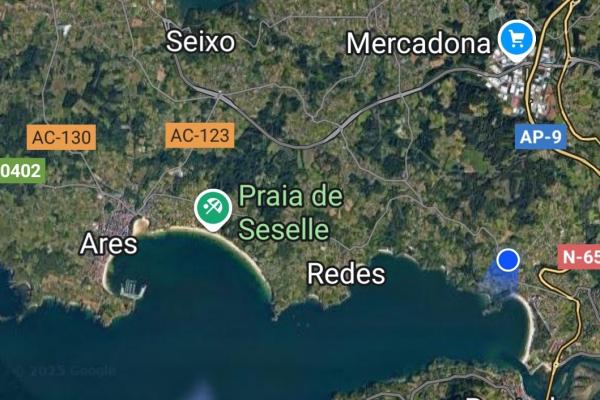The image size is (600, 400).
Task: Select the Seixo place label
Action: [x=200, y=42]
